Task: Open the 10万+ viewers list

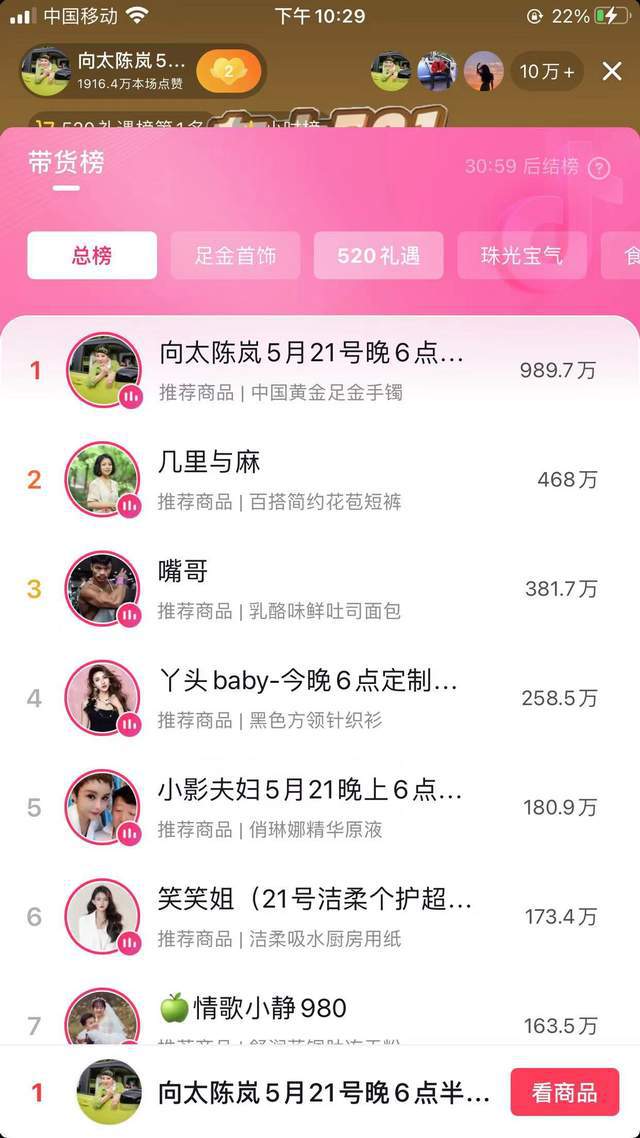Action: (x=547, y=71)
